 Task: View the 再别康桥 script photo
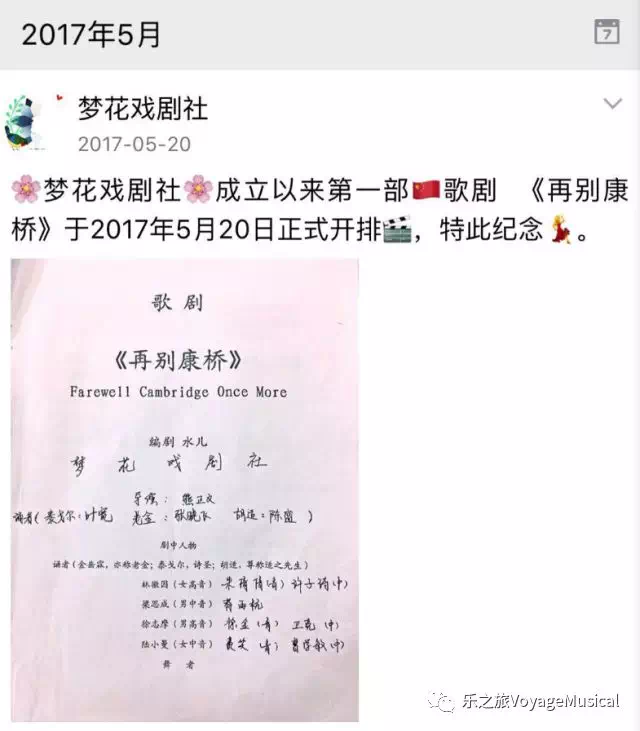click(x=184, y=490)
